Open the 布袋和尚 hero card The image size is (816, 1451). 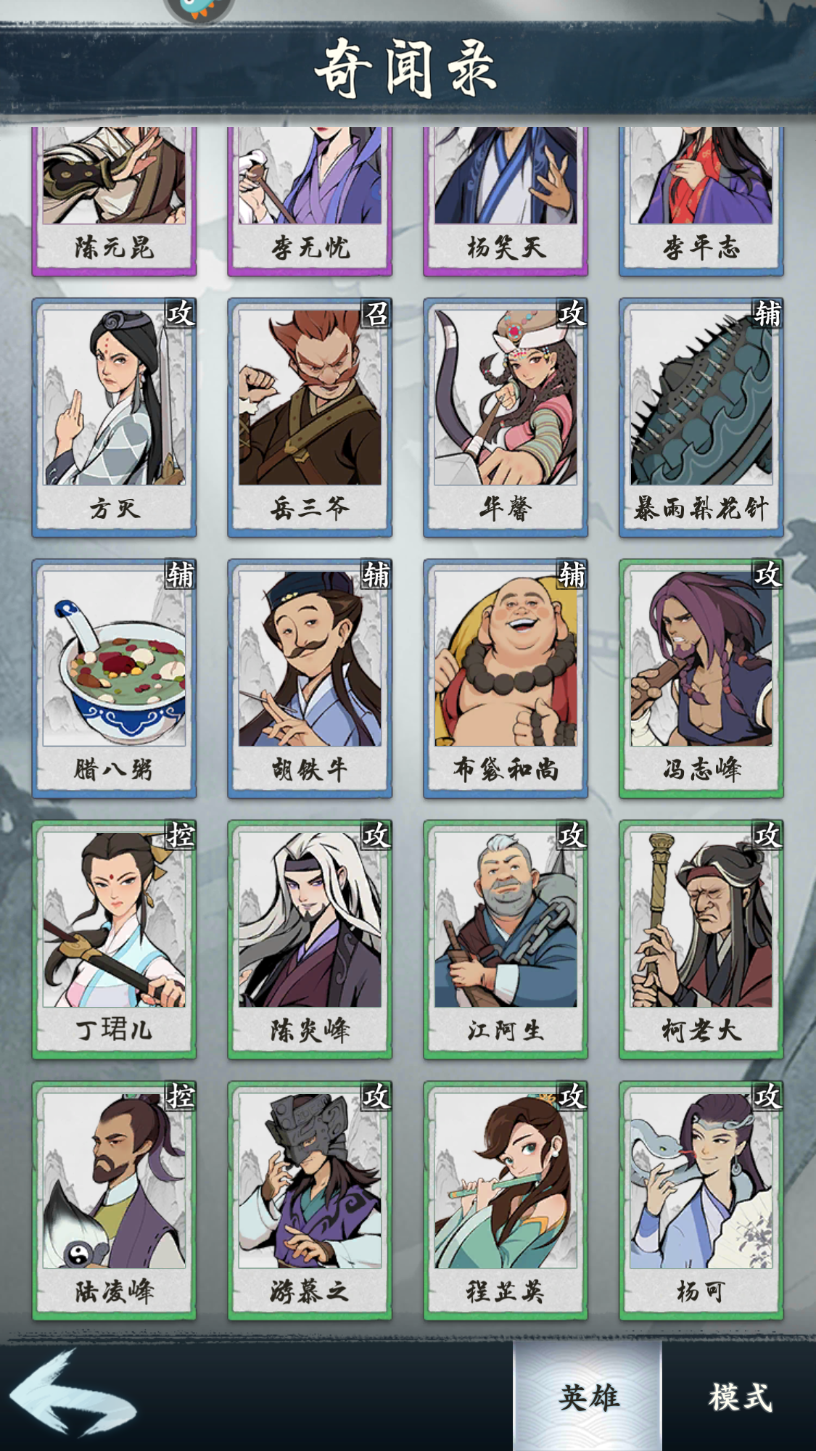click(x=506, y=677)
